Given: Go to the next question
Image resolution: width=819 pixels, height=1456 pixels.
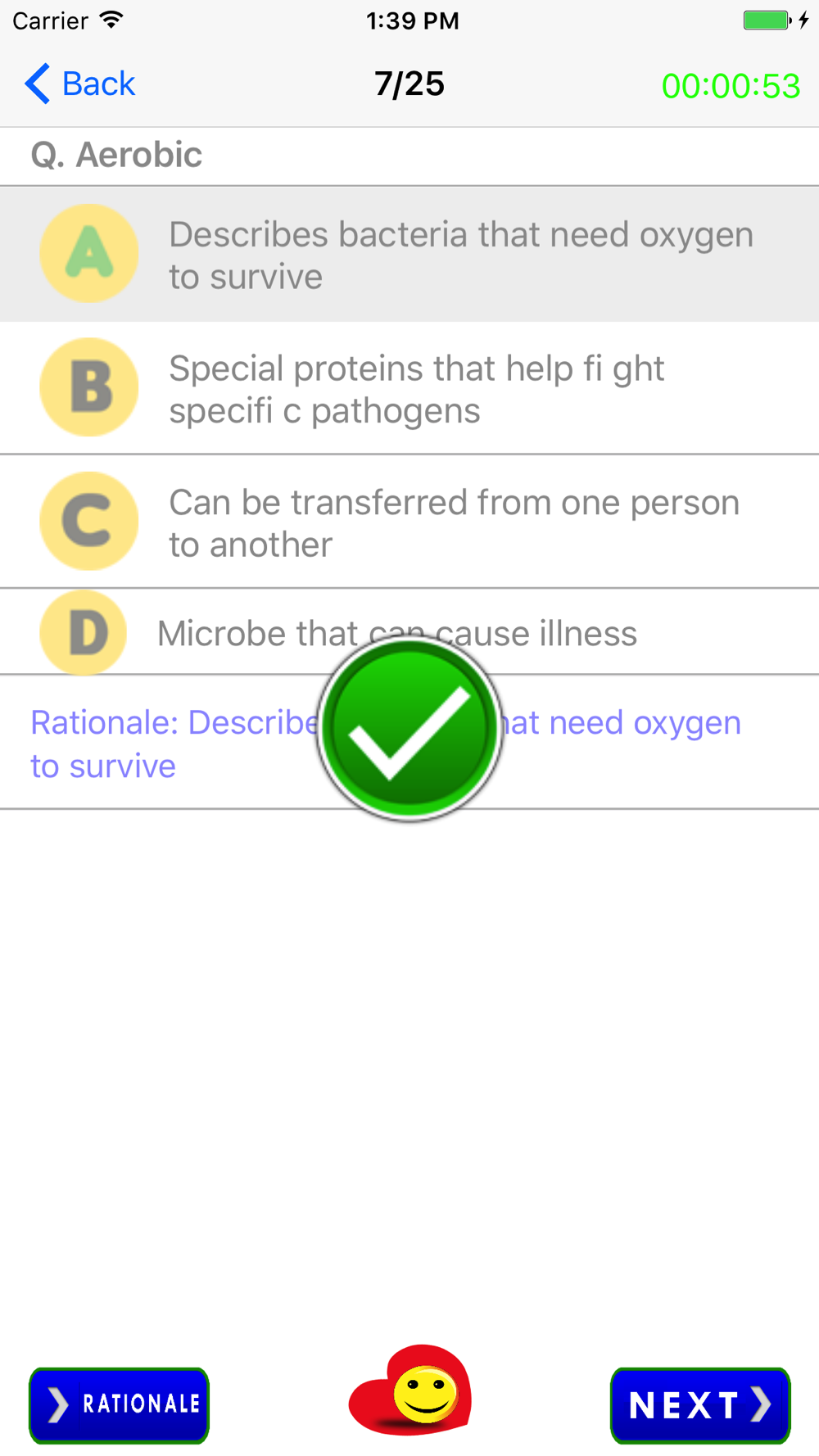Looking at the screenshot, I should tap(700, 1405).
